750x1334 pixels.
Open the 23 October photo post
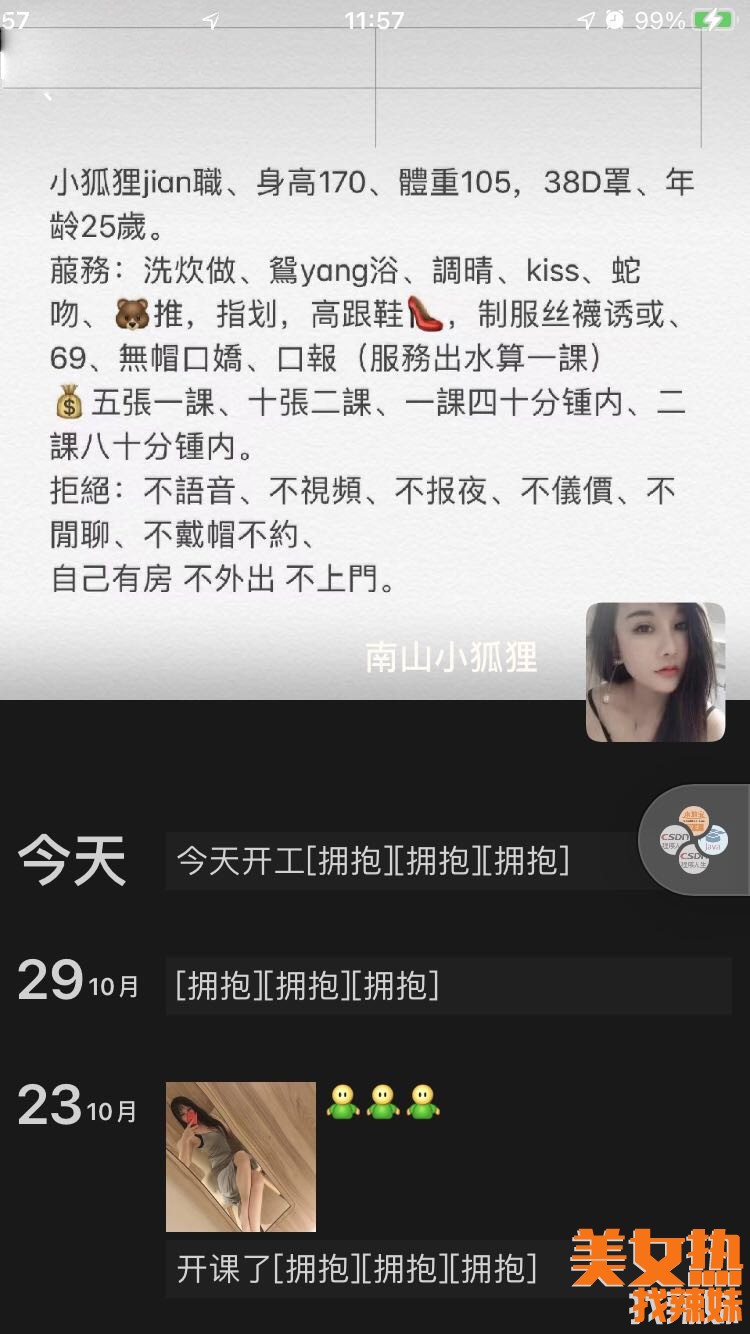click(x=241, y=1156)
